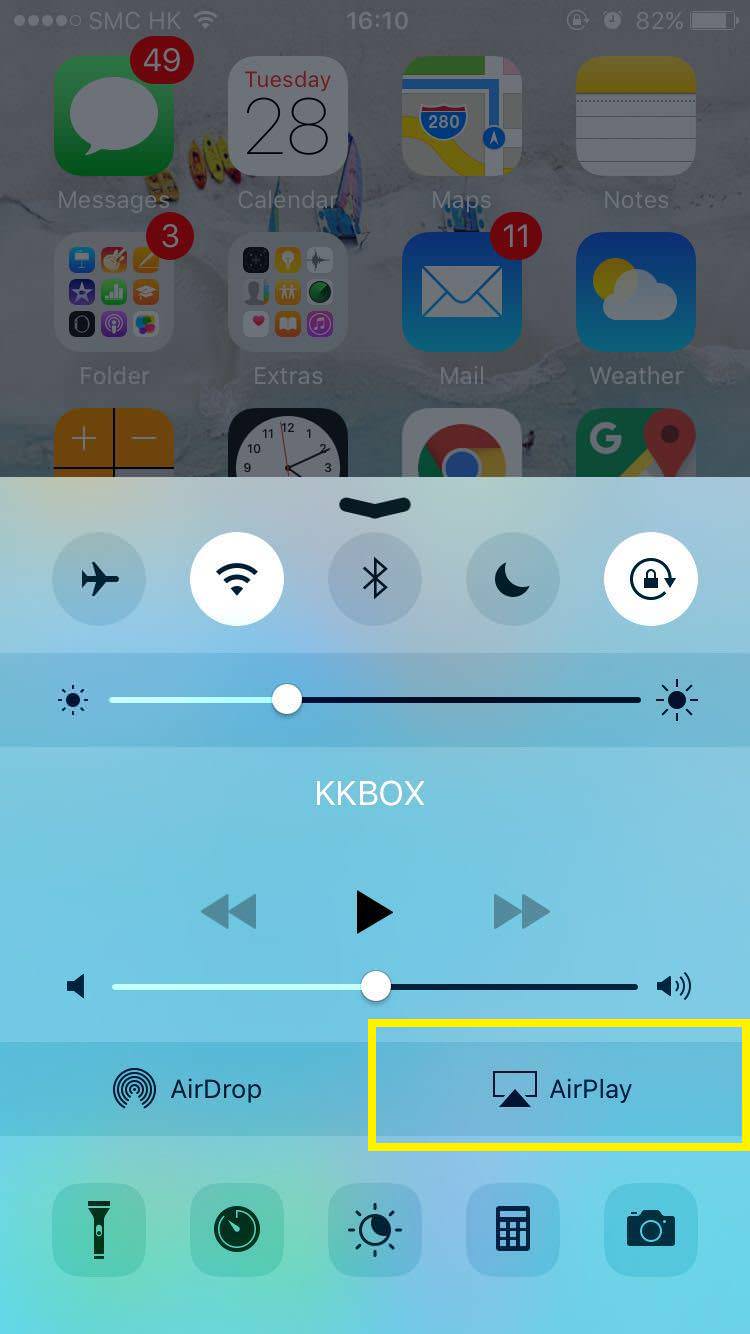This screenshot has width=750, height=1334.
Task: Open the Camera shortcut
Action: [651, 1229]
